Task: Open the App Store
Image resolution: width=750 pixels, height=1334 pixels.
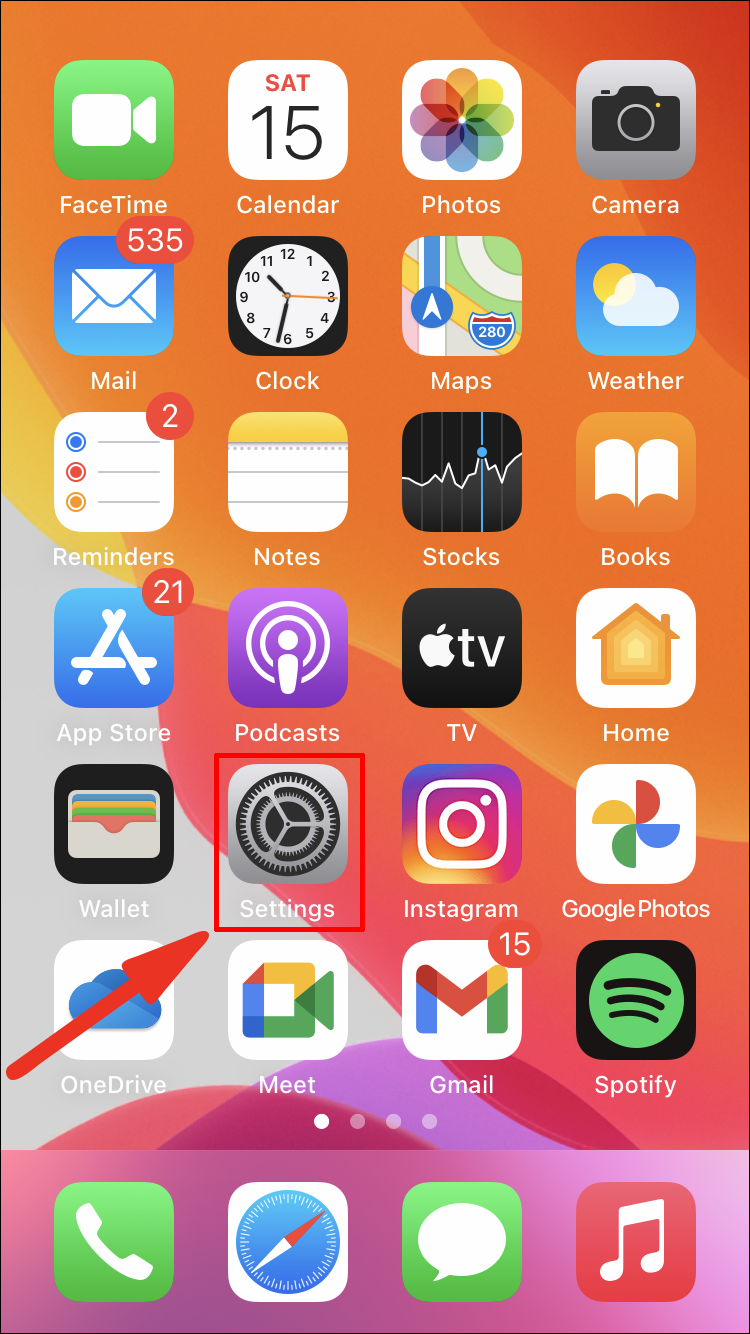Action: click(114, 648)
